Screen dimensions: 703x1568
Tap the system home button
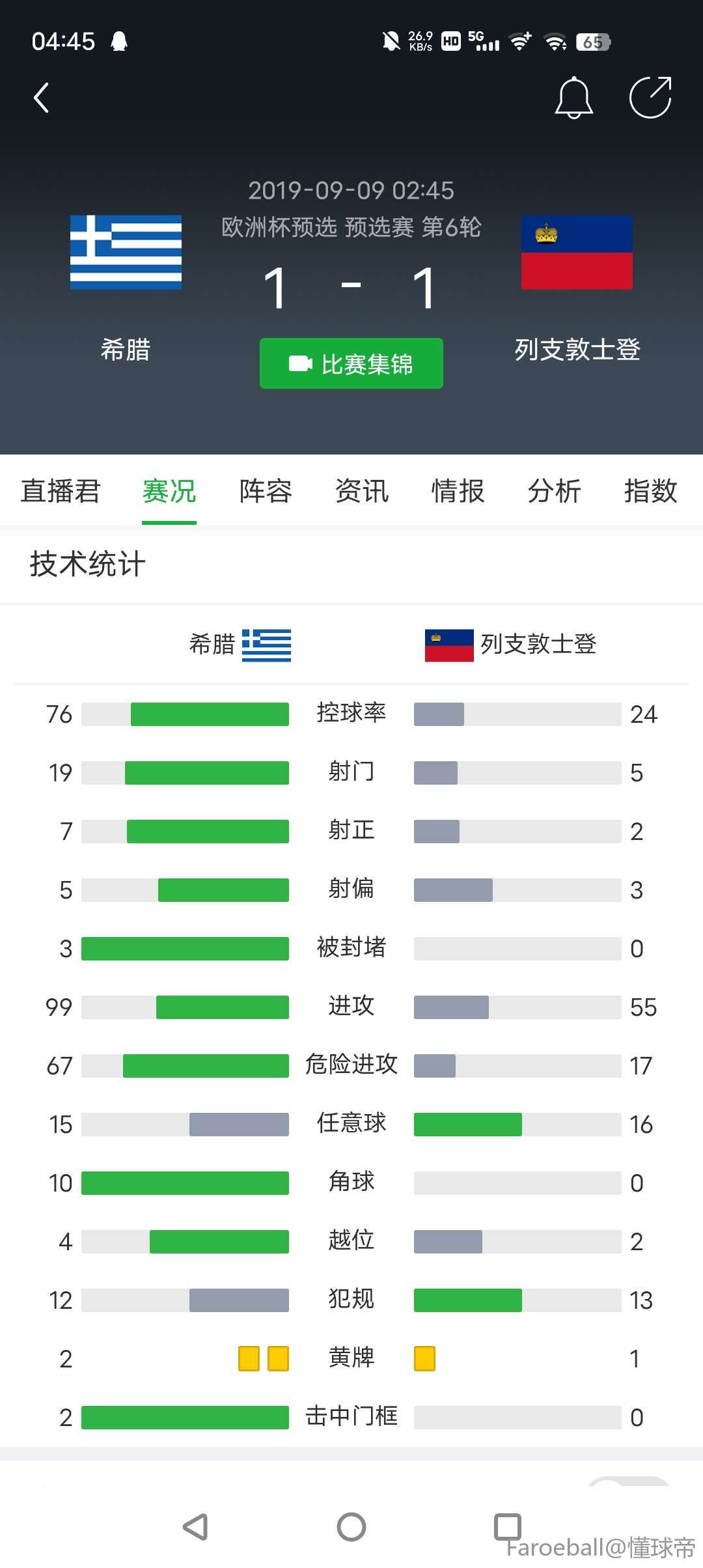pos(351,1527)
